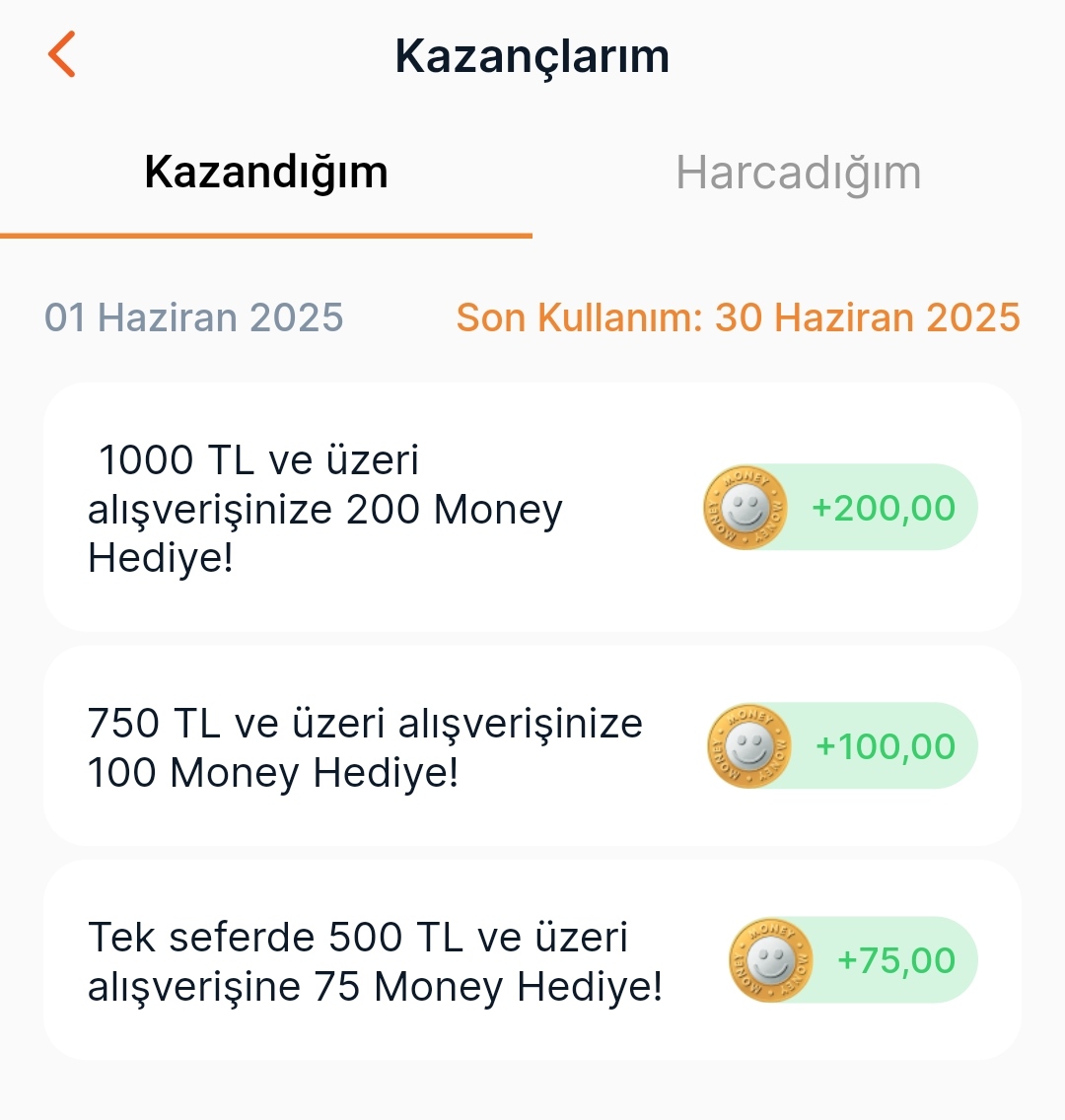Image resolution: width=1065 pixels, height=1120 pixels.
Task: Switch to the Harcadığım tab
Action: click(x=798, y=174)
